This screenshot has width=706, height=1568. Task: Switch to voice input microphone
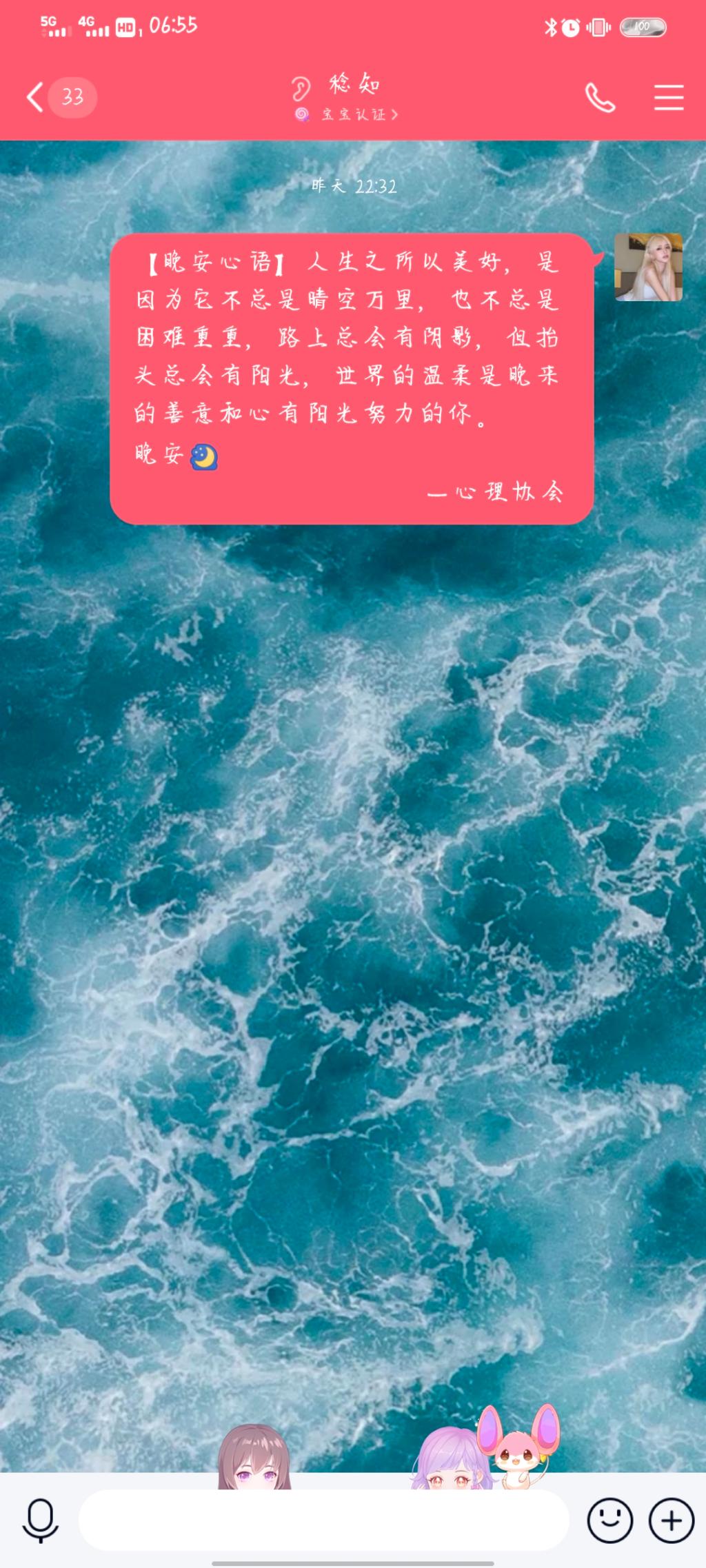pyautogui.click(x=40, y=1520)
